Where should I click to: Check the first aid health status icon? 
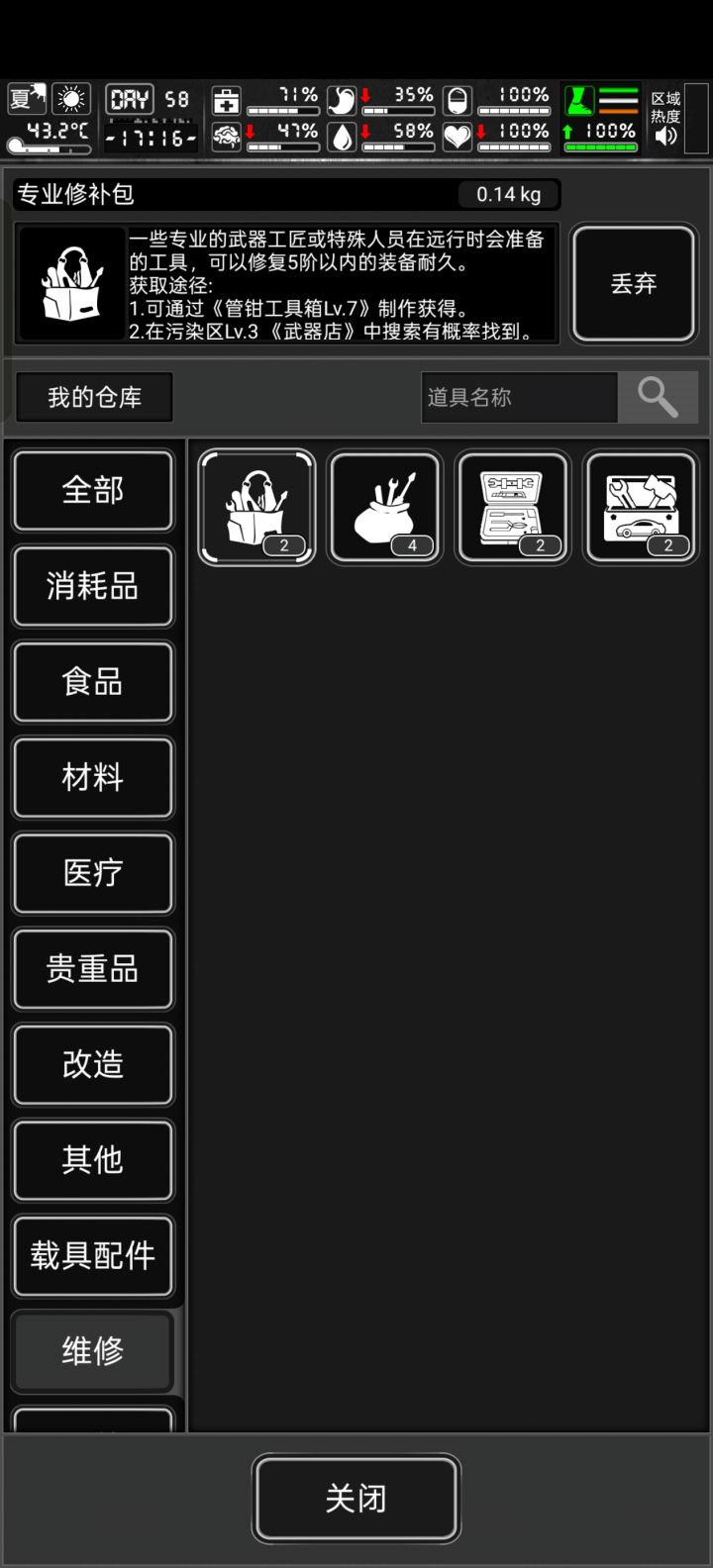pos(226,100)
